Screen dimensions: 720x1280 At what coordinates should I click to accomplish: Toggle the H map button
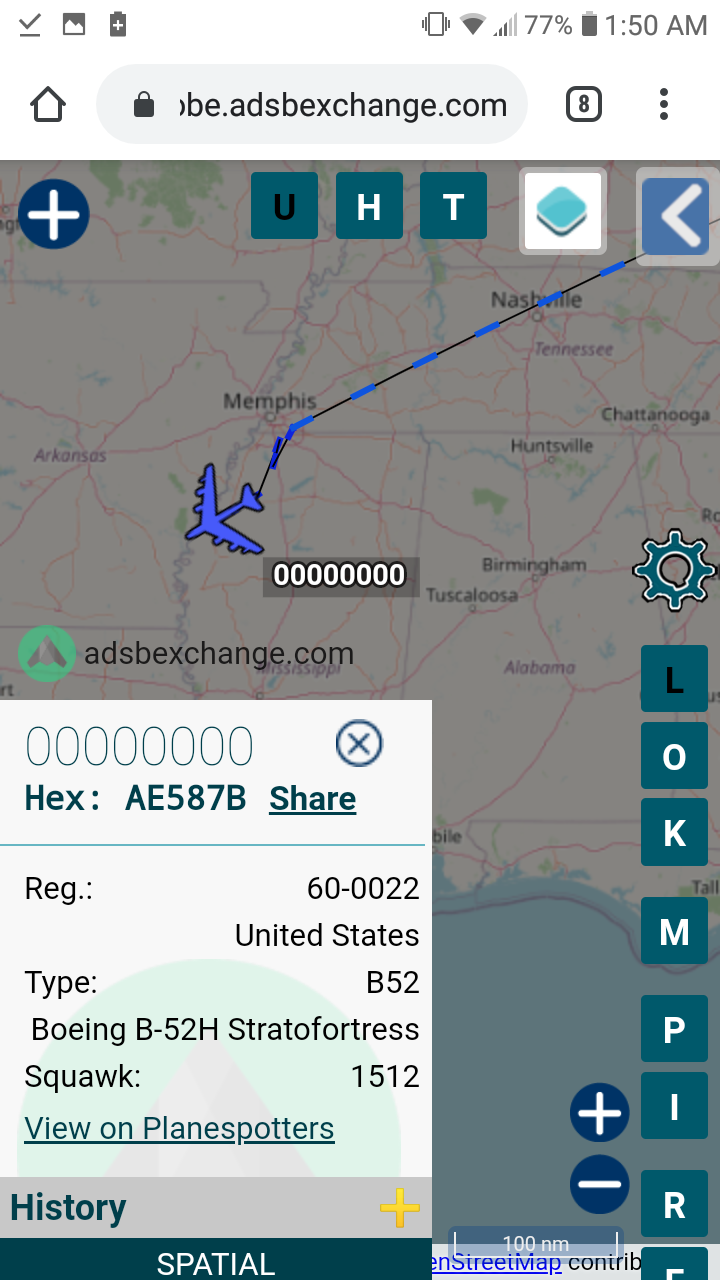click(369, 206)
